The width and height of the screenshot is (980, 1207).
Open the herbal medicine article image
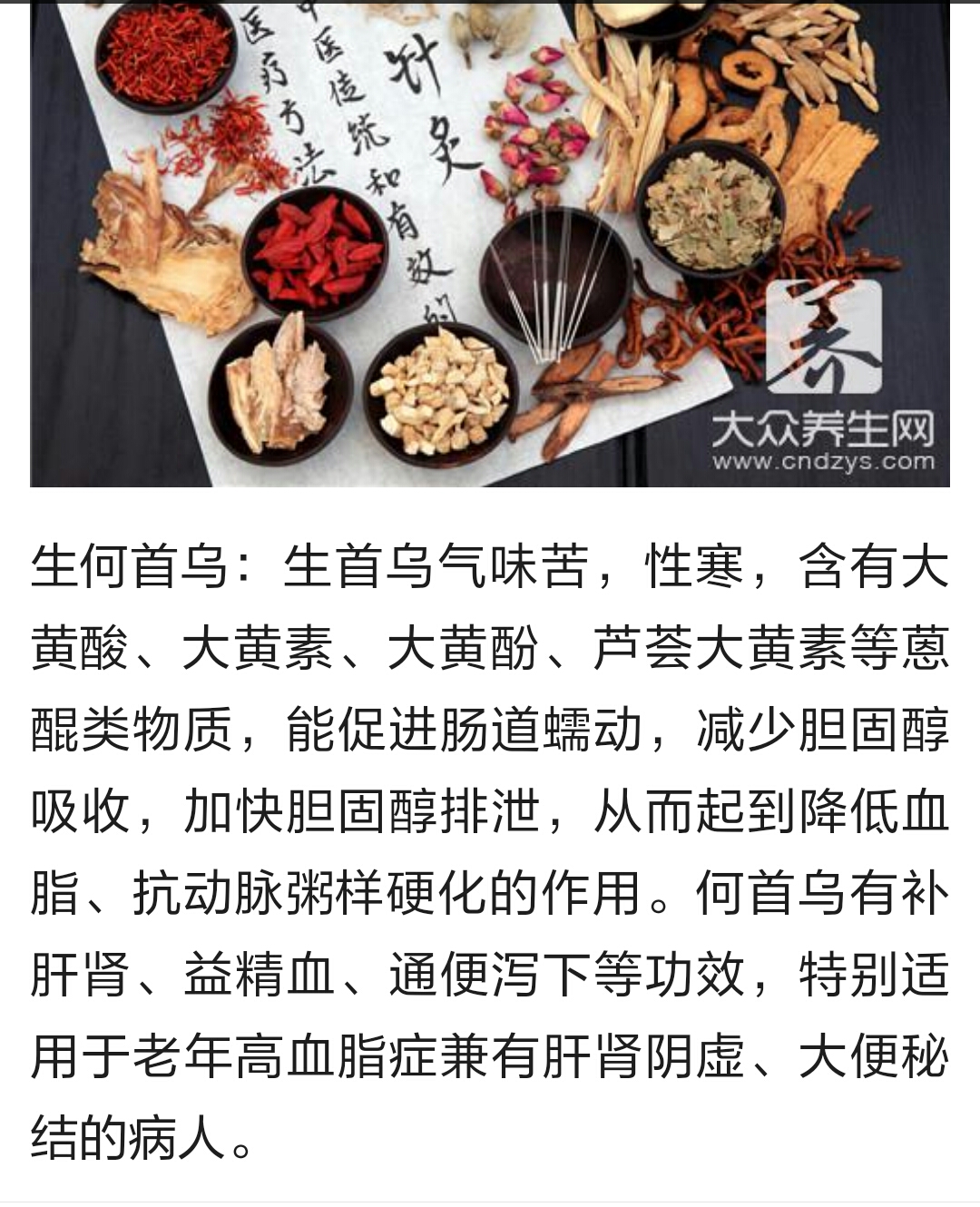(490, 243)
